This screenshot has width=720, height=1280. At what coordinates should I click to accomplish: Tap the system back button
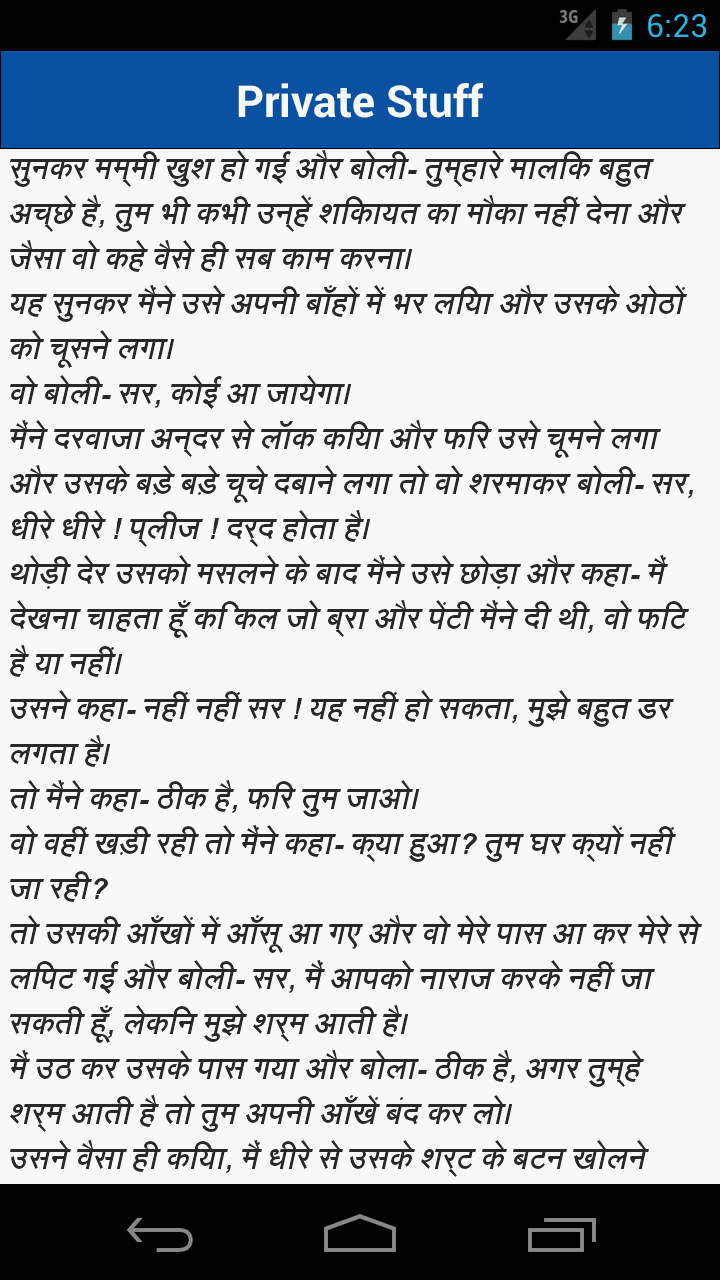(160, 1234)
